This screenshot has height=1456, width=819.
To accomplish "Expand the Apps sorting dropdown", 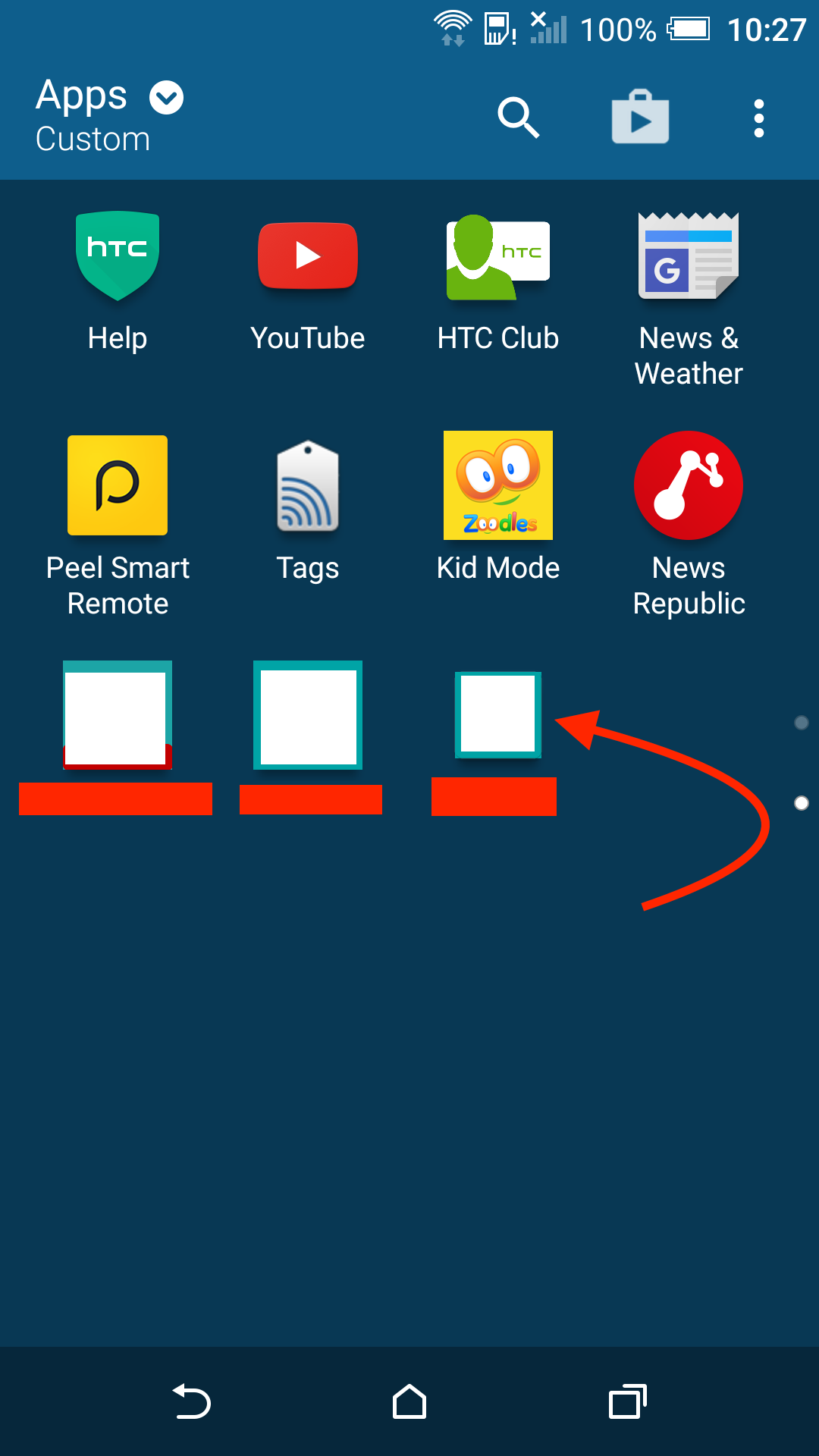I will pos(166,96).
